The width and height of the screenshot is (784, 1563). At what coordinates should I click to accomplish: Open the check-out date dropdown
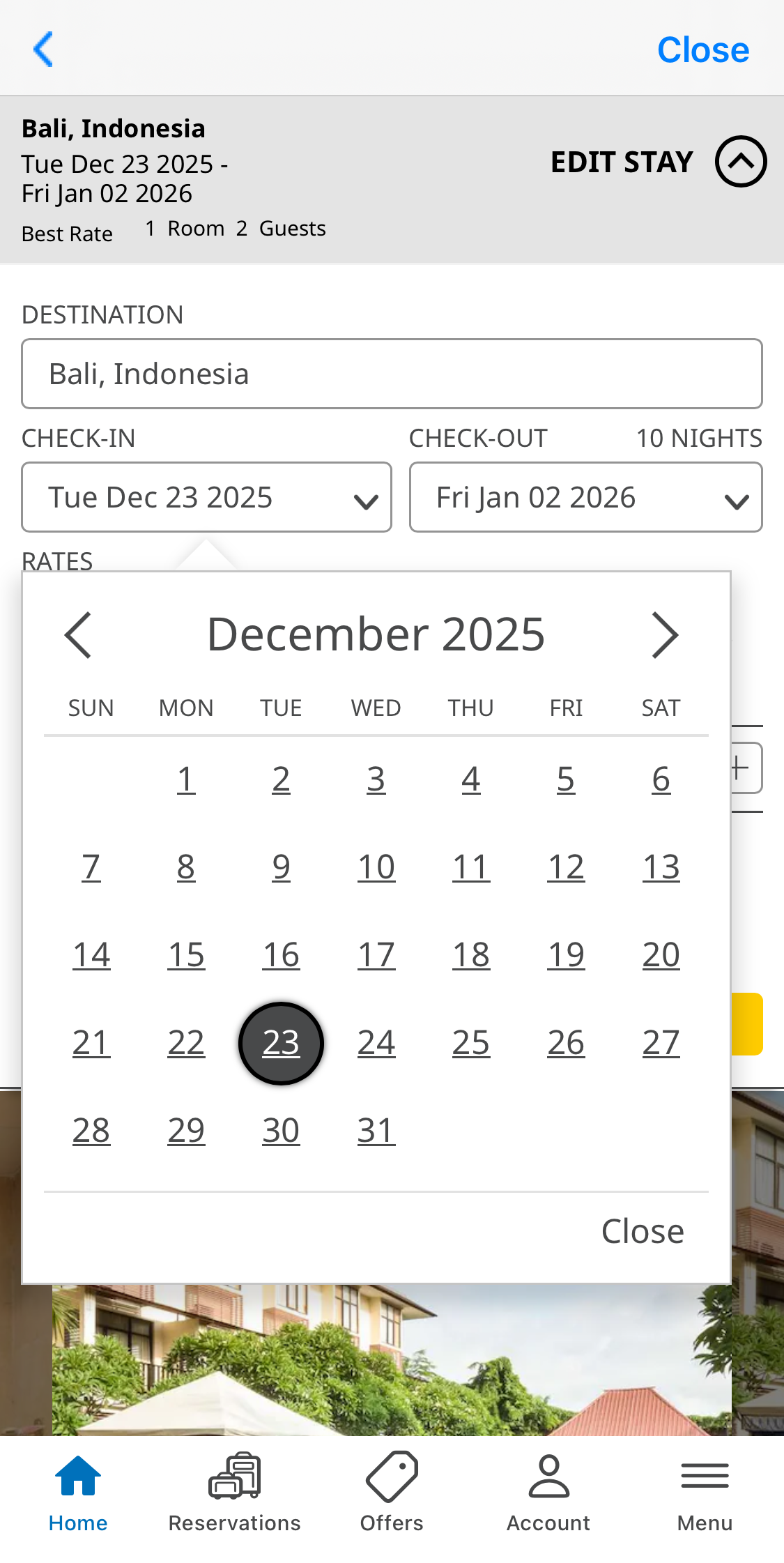(585, 496)
